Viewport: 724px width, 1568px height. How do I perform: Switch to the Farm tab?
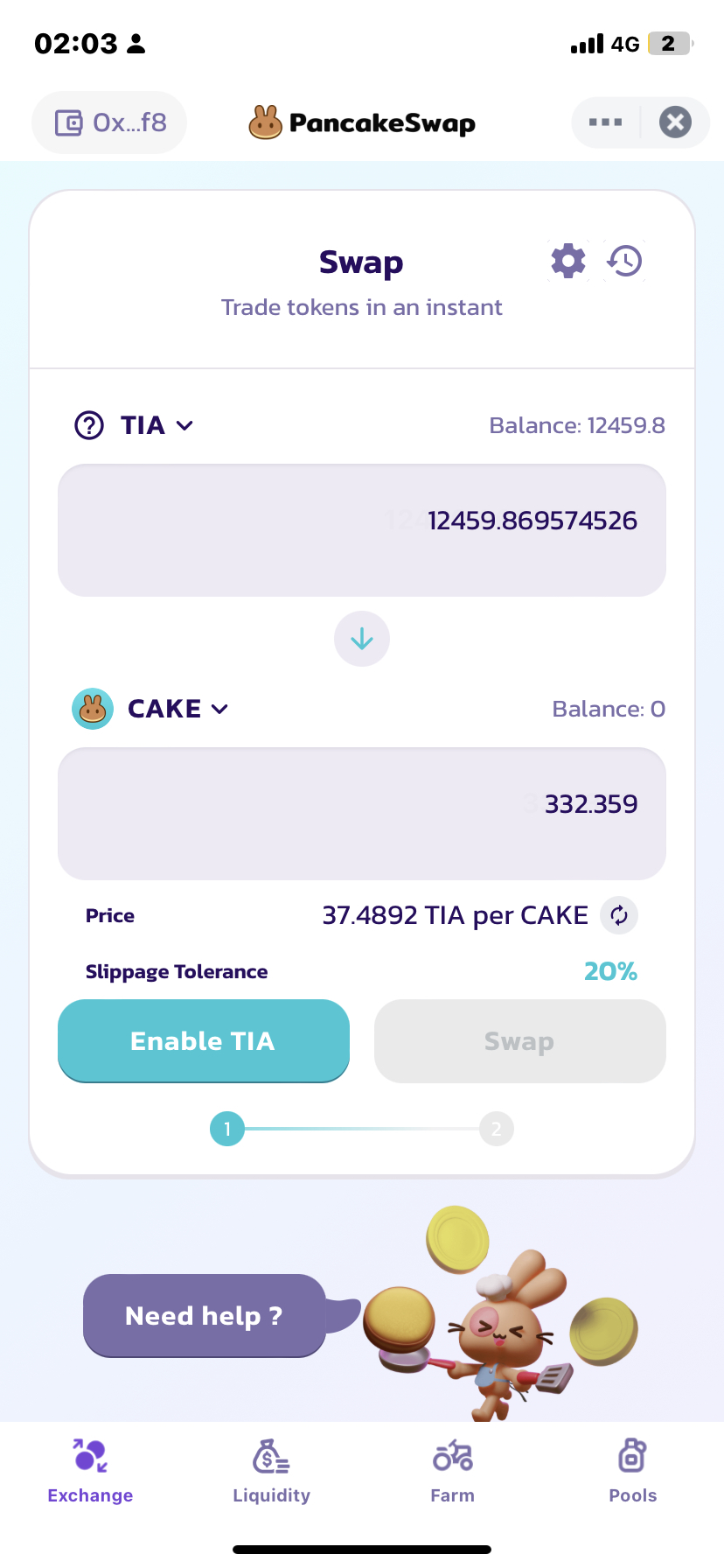tap(453, 1472)
